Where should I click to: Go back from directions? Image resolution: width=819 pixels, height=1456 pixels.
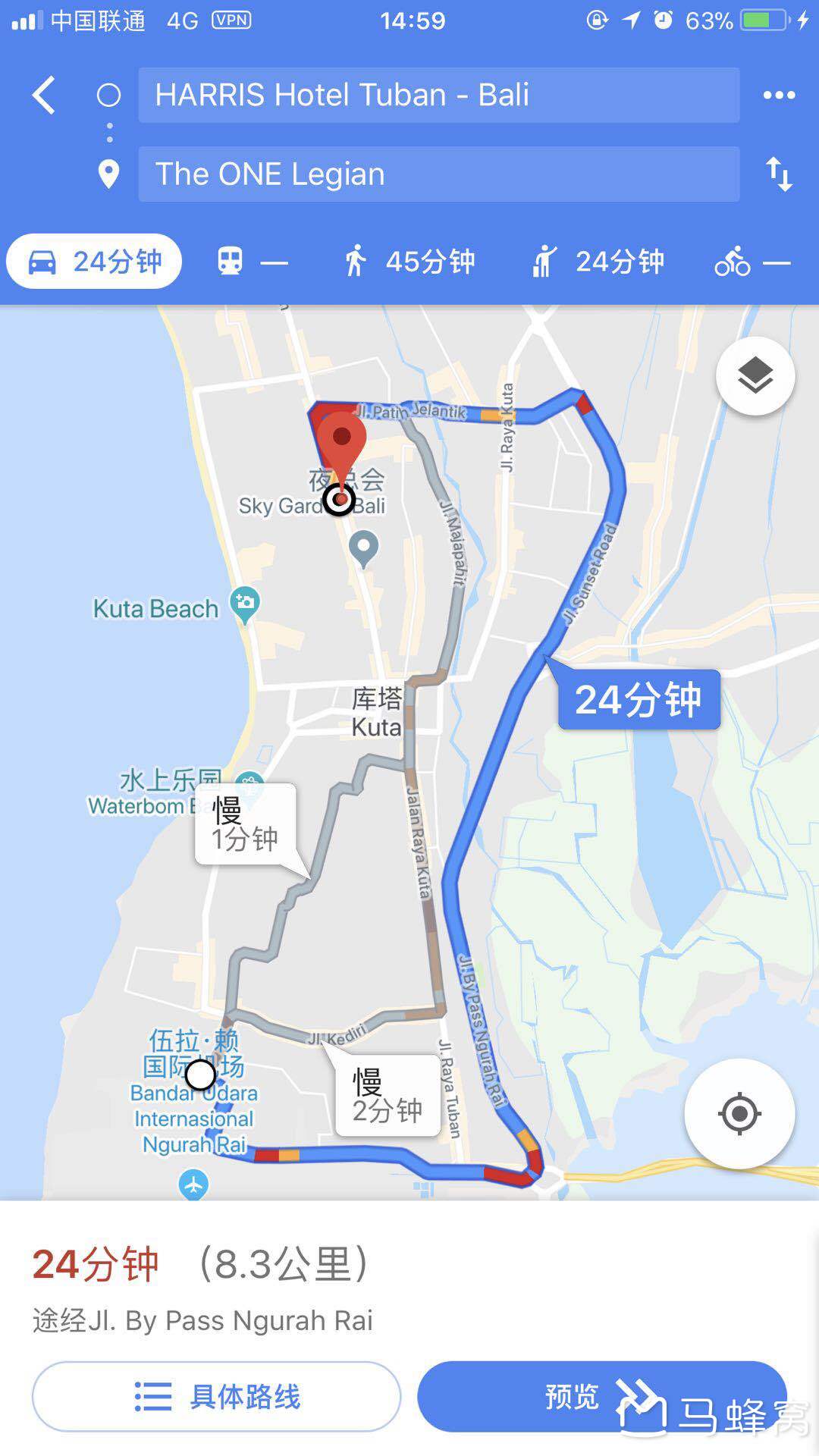coord(44,96)
